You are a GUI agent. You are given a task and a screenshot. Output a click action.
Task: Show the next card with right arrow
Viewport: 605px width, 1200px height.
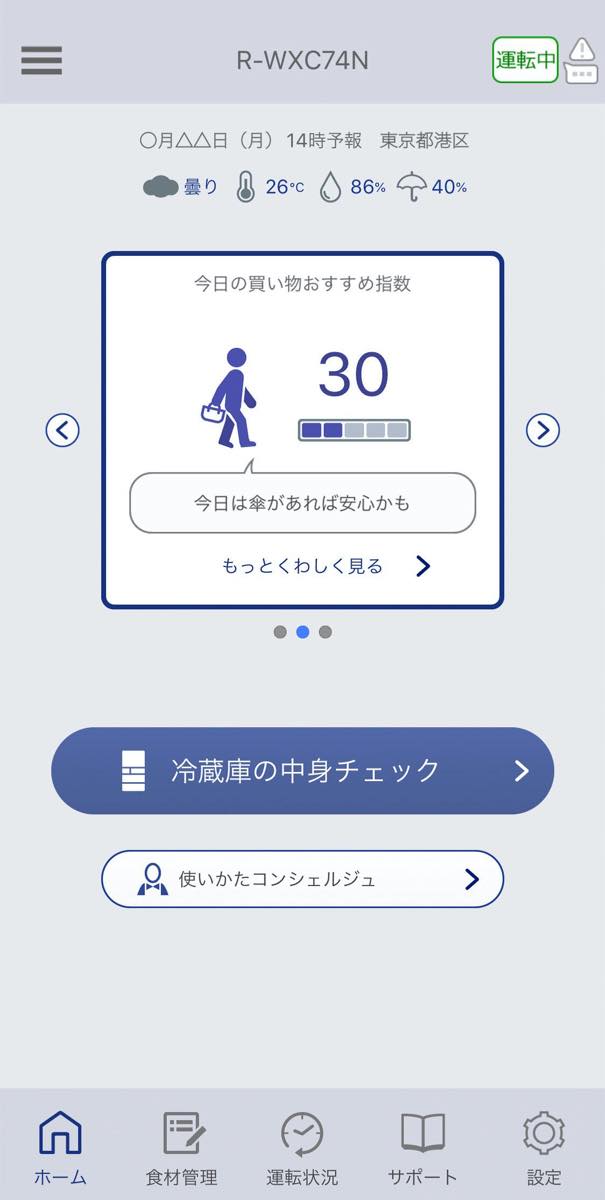point(542,430)
